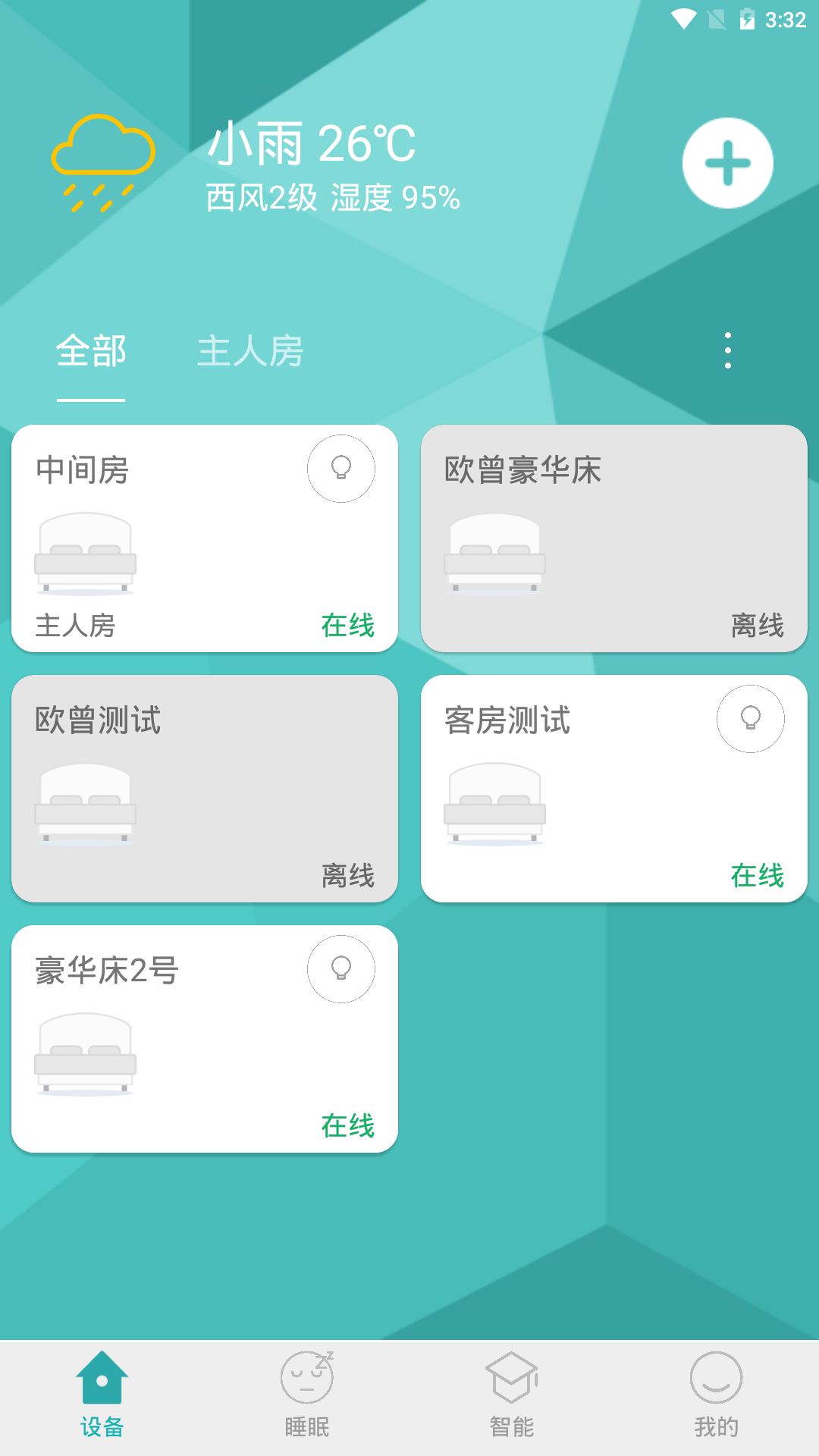The image size is (819, 1456).
Task: Add a new device with plus button
Action: pyautogui.click(x=727, y=163)
